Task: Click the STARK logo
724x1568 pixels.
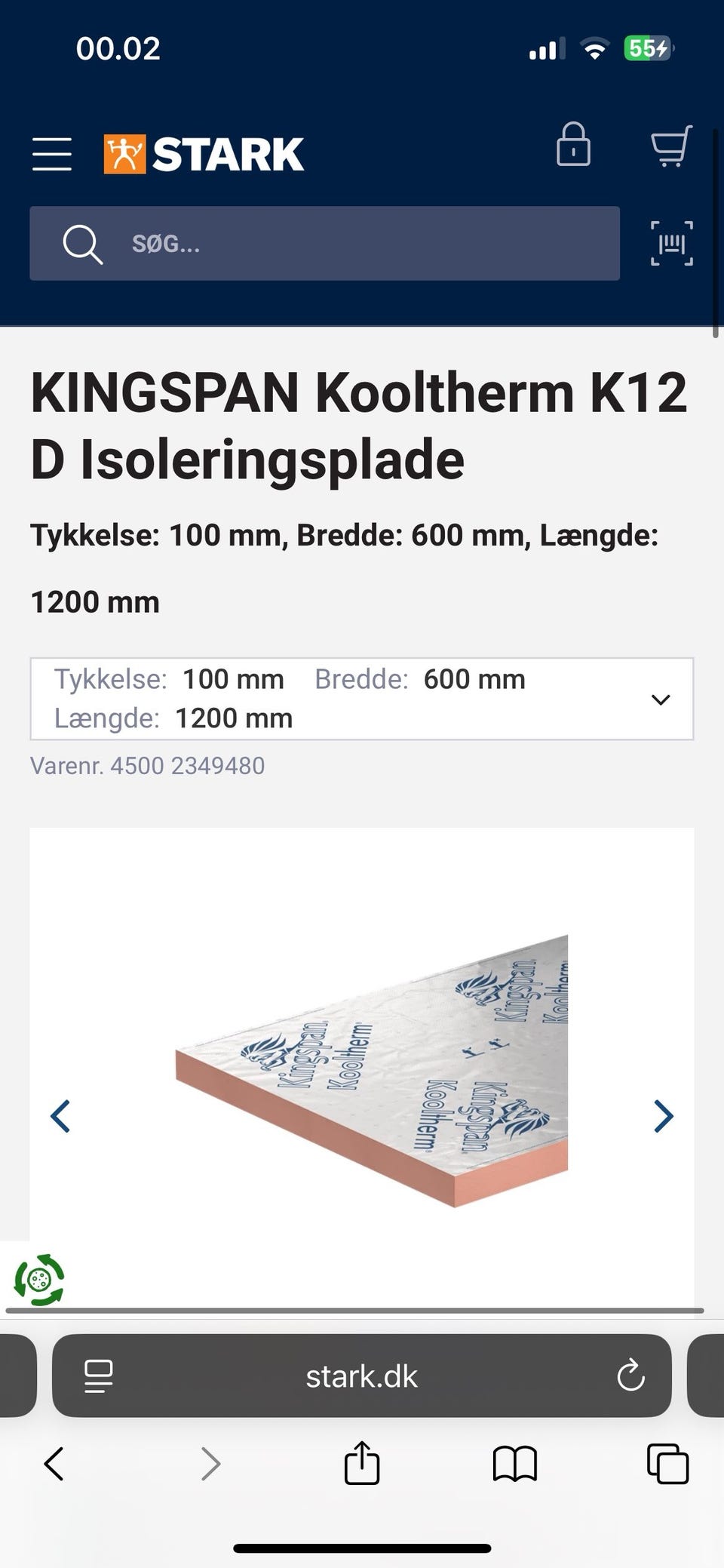Action: (201, 153)
